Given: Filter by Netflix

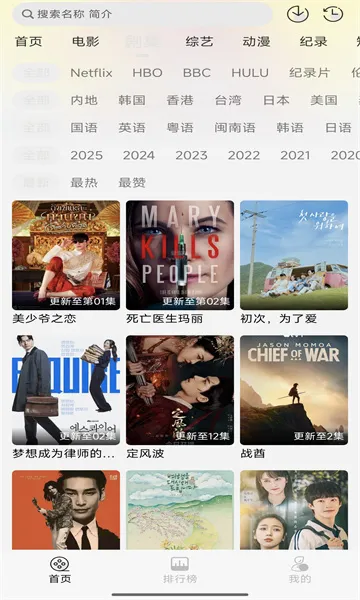Looking at the screenshot, I should coord(91,73).
